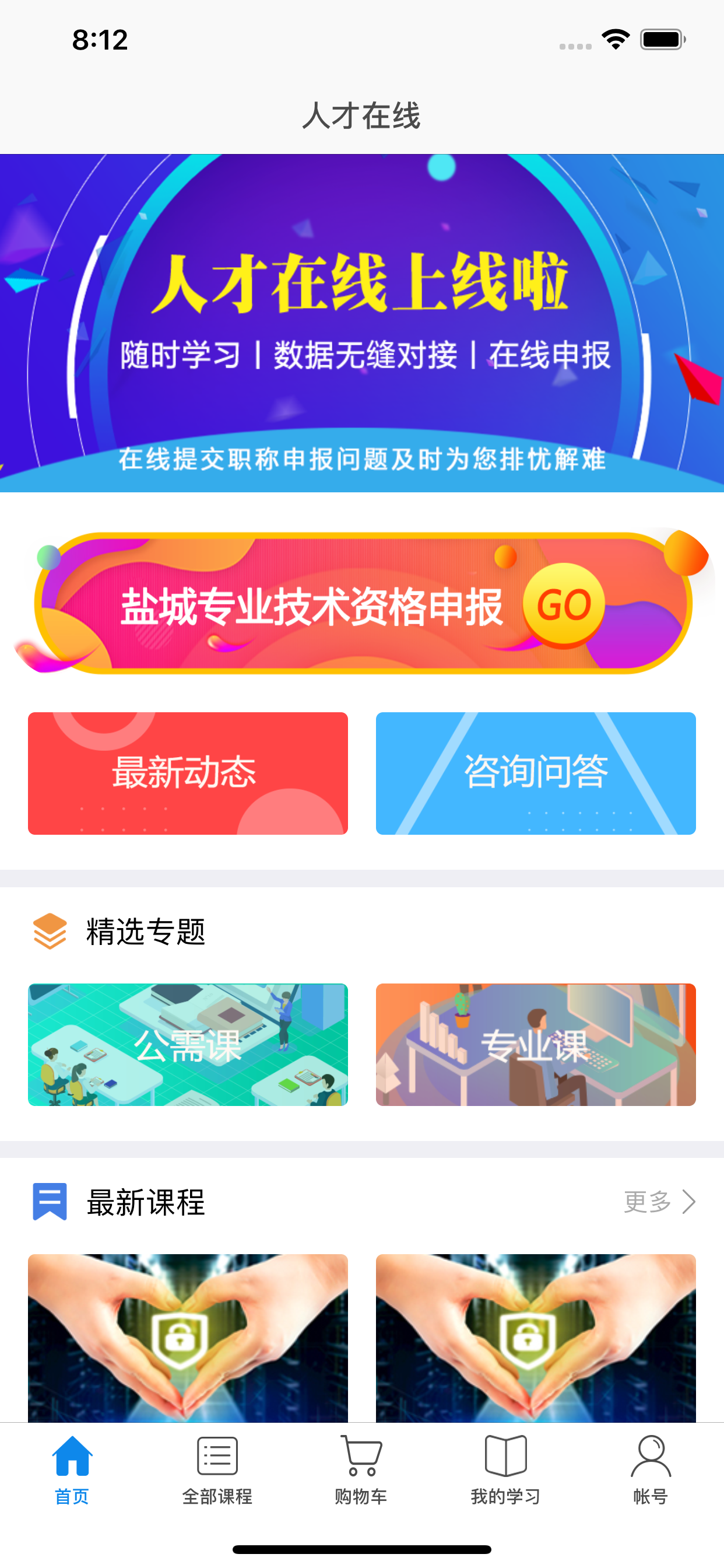Image resolution: width=724 pixels, height=1568 pixels.
Task: Expand 更多 to see more courses
Action: coord(646,1202)
